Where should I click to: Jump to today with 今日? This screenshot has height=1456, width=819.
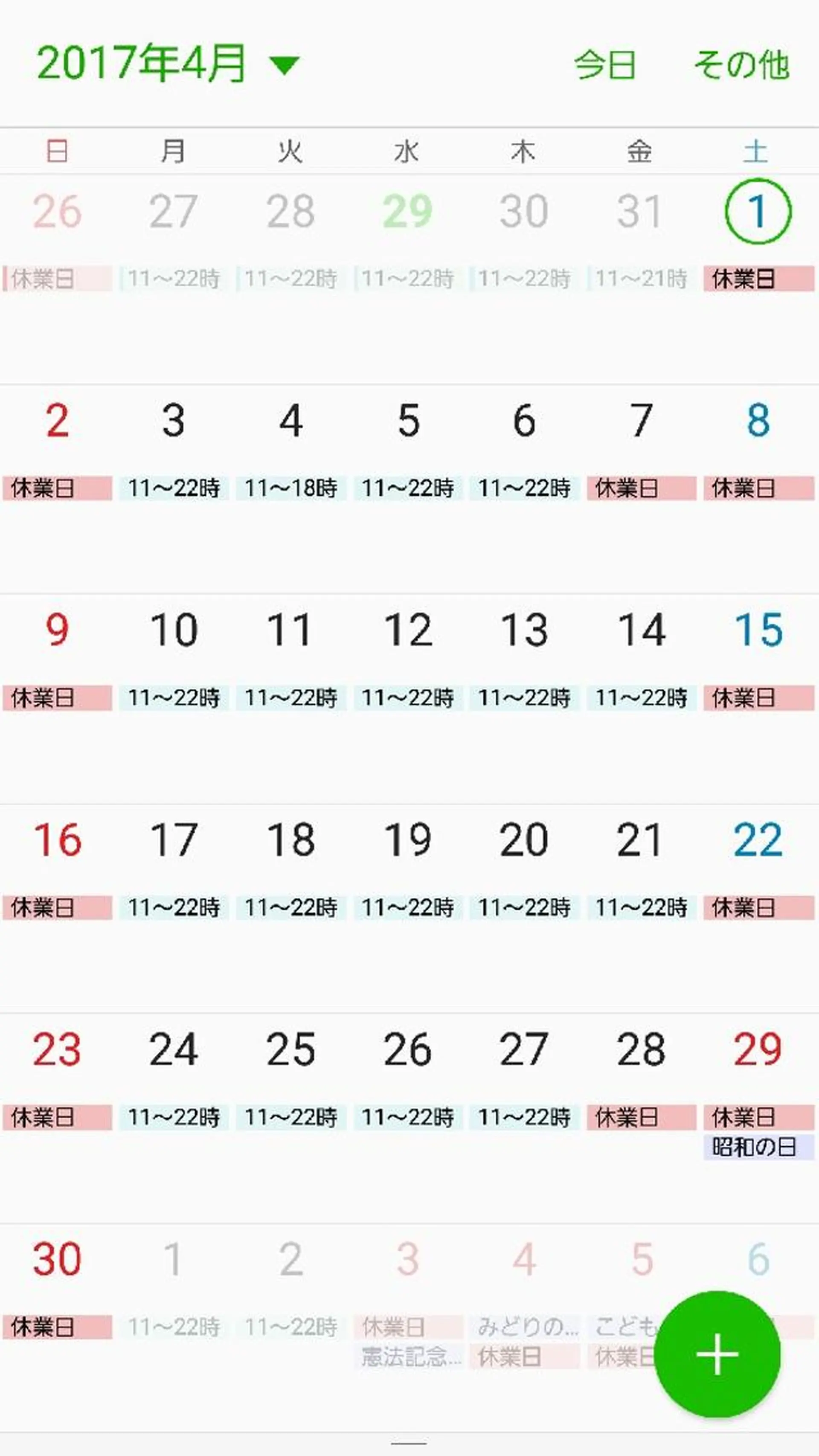point(605,65)
